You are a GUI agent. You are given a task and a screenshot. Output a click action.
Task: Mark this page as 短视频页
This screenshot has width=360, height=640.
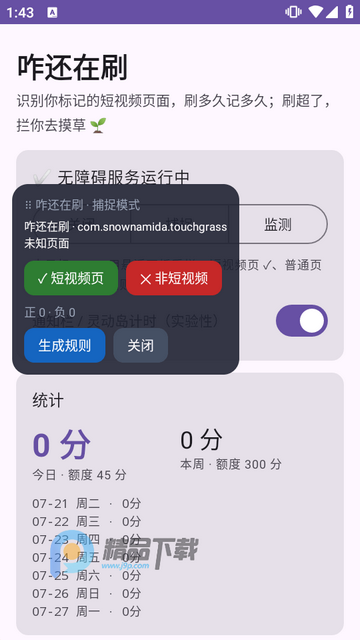(x=71, y=278)
